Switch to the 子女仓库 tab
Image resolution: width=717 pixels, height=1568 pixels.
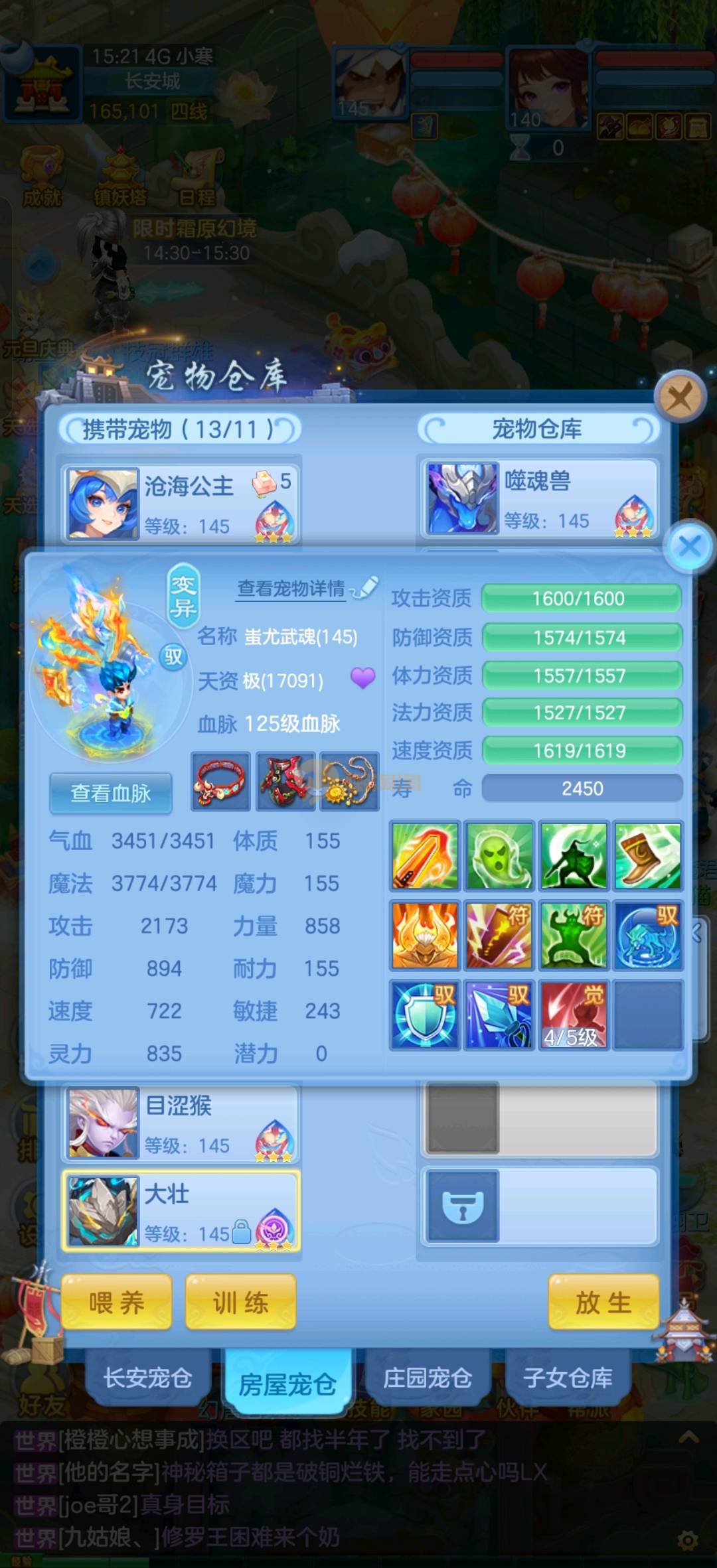click(x=568, y=1378)
